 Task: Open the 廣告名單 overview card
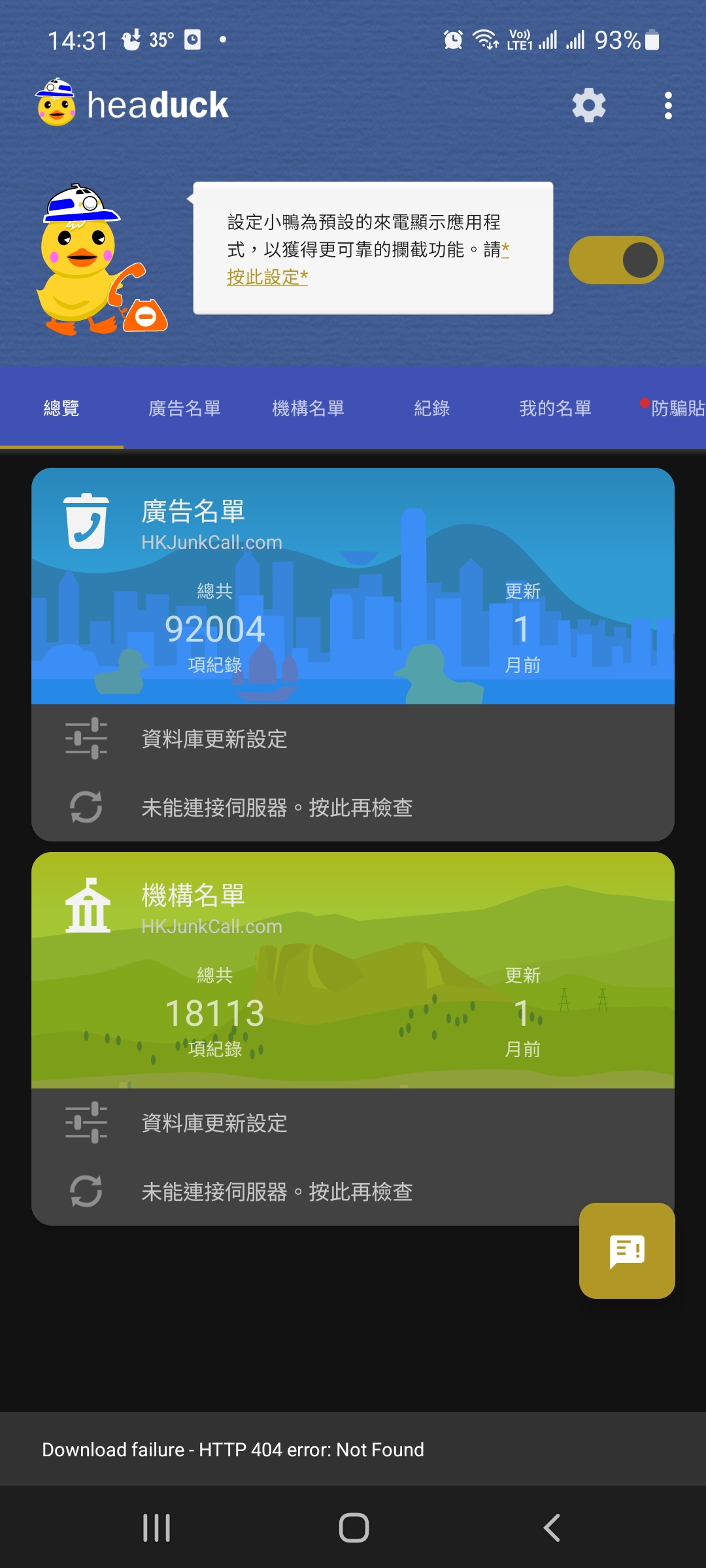click(x=353, y=586)
